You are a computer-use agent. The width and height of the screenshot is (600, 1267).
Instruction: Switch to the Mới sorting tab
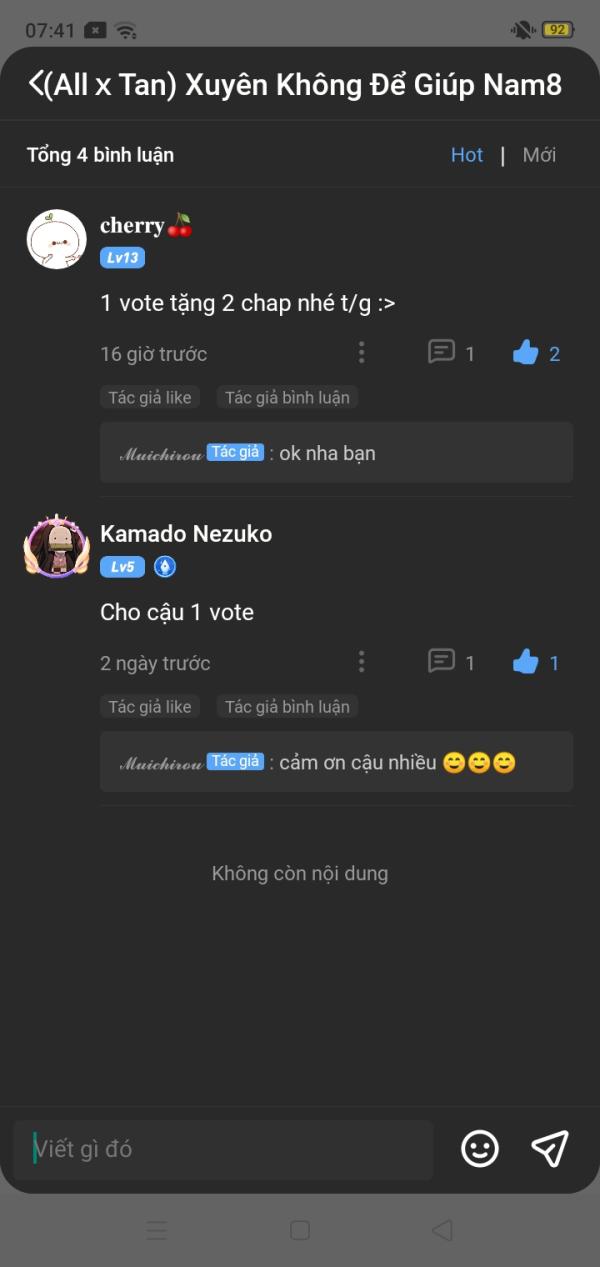pos(539,155)
